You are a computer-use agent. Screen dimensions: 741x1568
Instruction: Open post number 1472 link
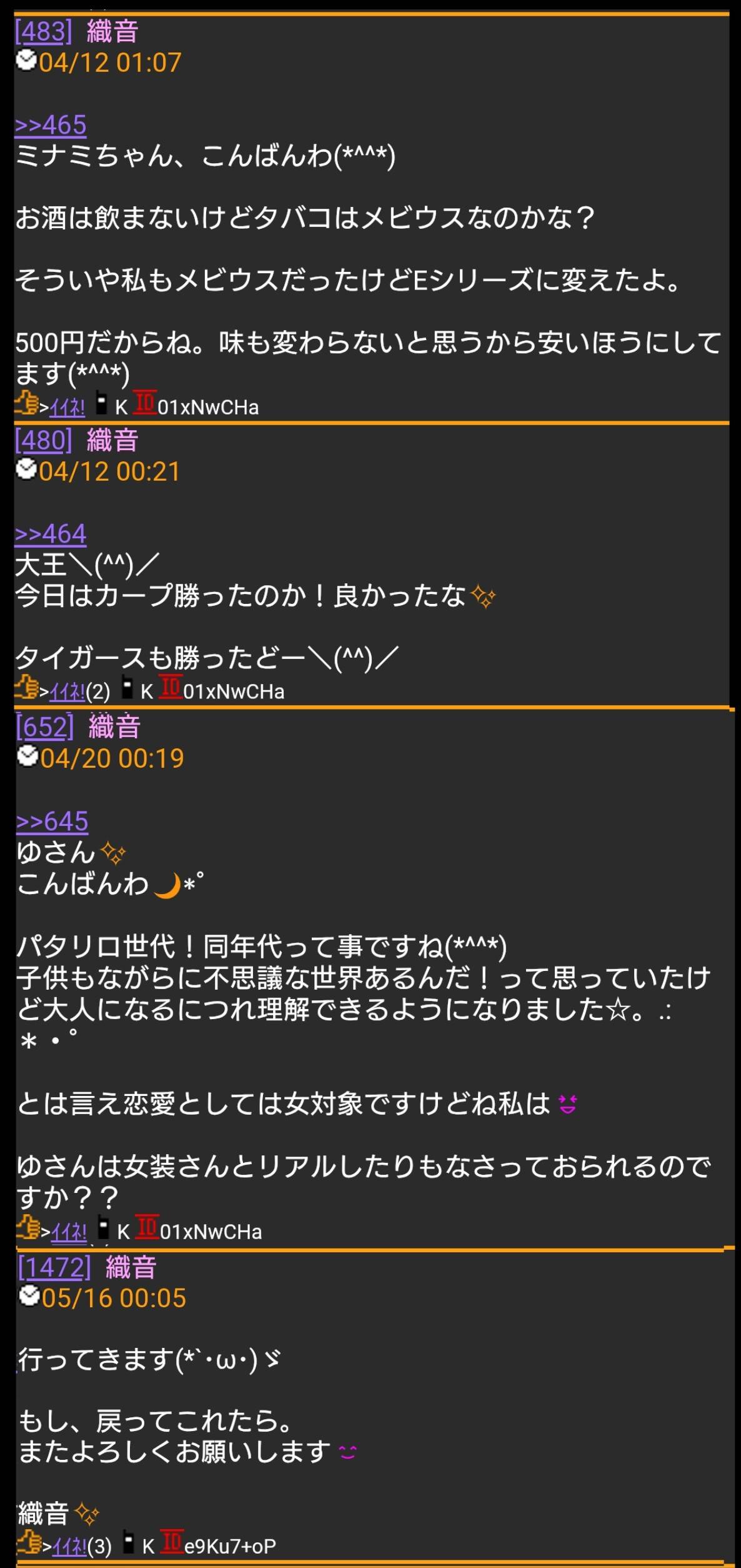(x=54, y=1267)
